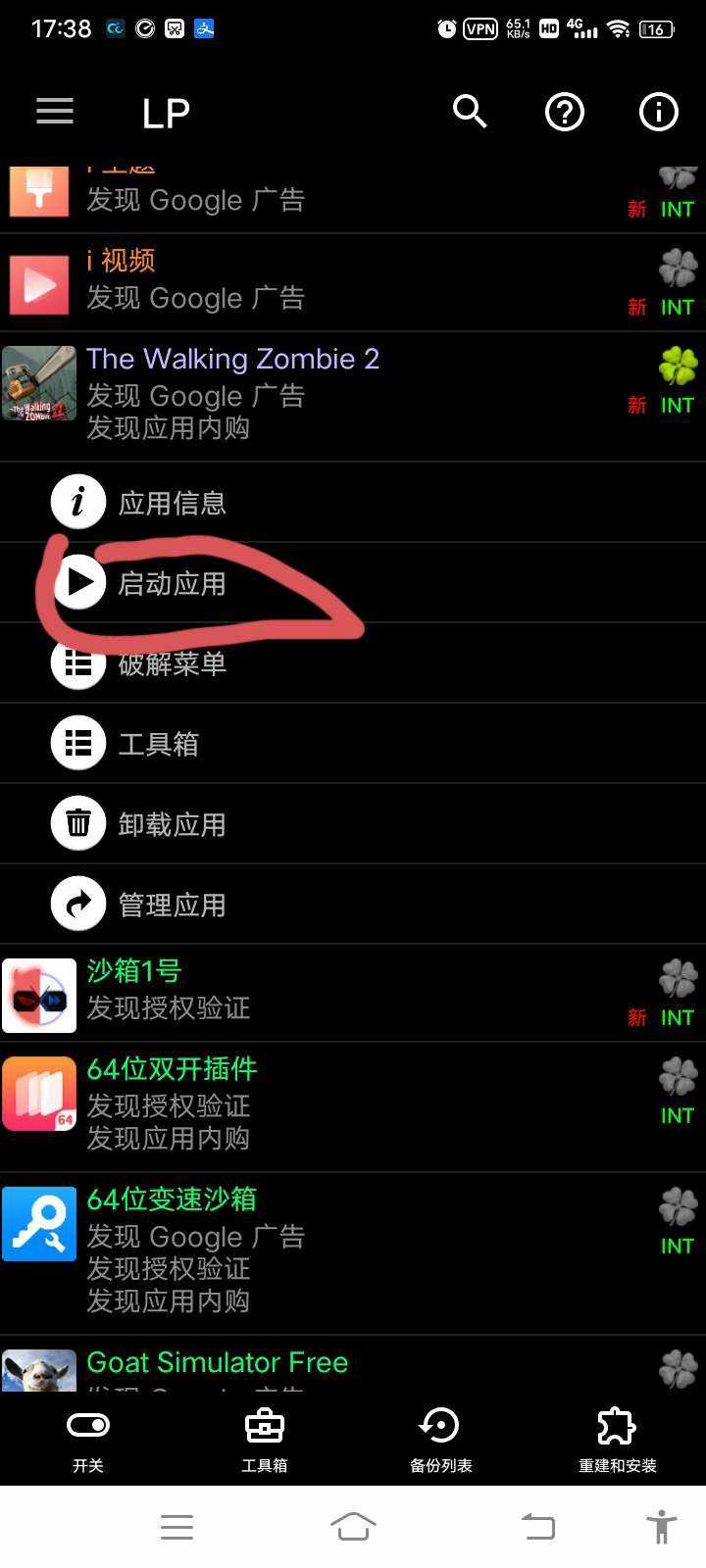706x1568 pixels.
Task: Select the i 视频 app row
Action: [294, 282]
